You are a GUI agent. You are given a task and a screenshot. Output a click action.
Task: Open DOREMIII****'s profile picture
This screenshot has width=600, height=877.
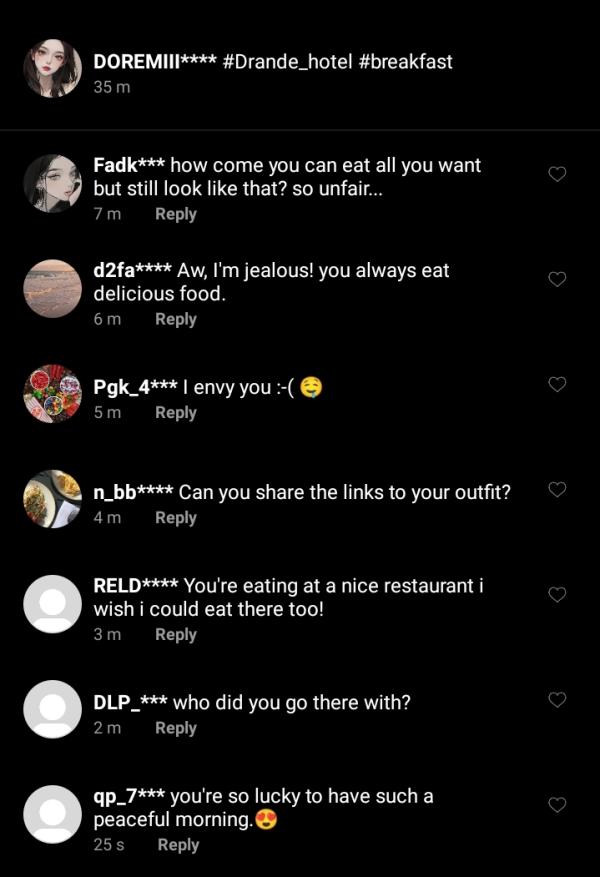pos(52,69)
